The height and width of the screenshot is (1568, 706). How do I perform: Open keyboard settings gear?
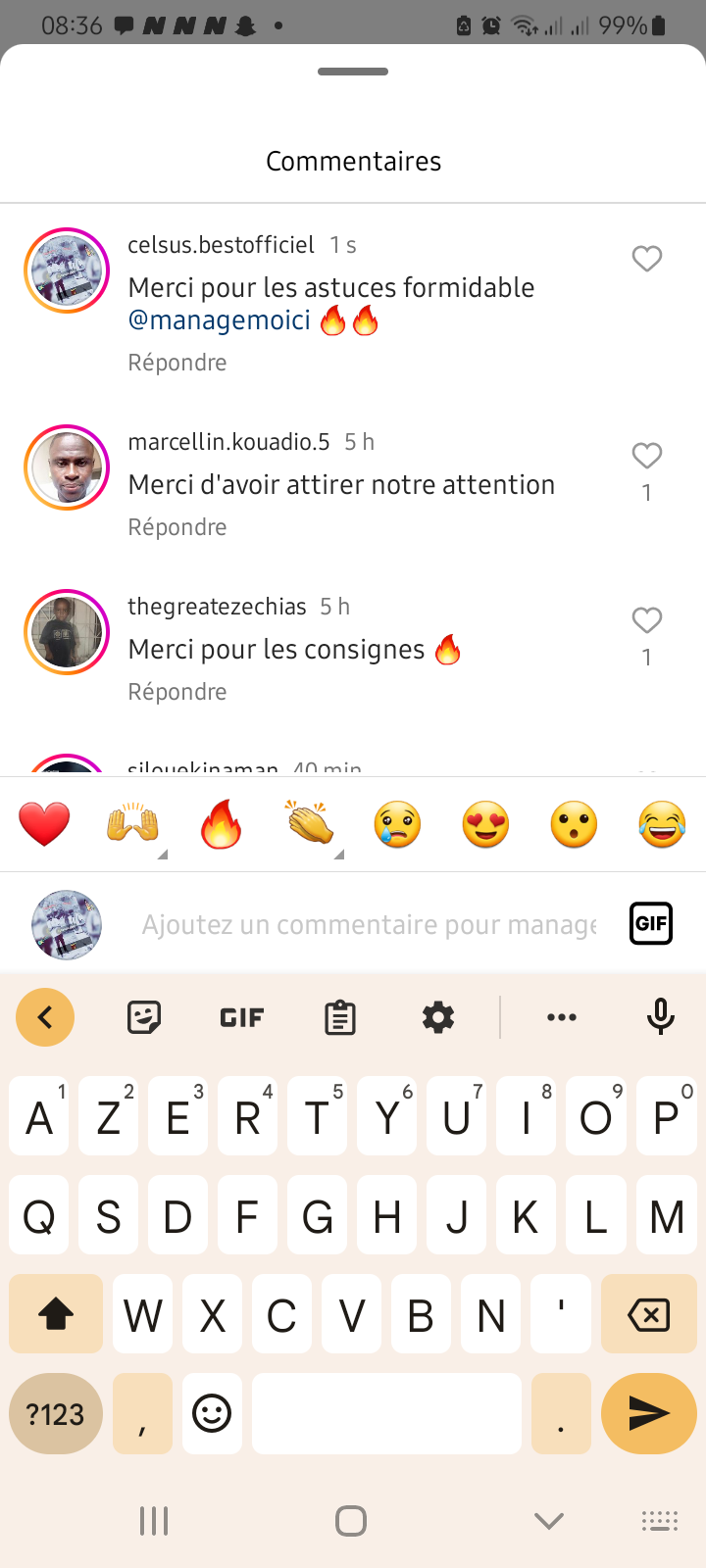click(438, 1017)
